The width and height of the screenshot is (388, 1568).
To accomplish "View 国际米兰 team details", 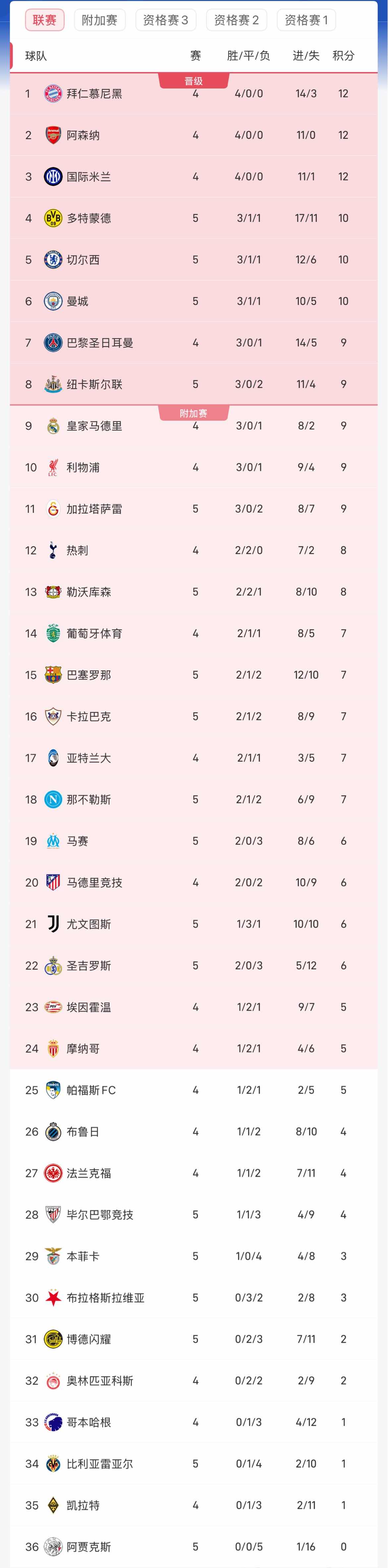I will tap(89, 176).
